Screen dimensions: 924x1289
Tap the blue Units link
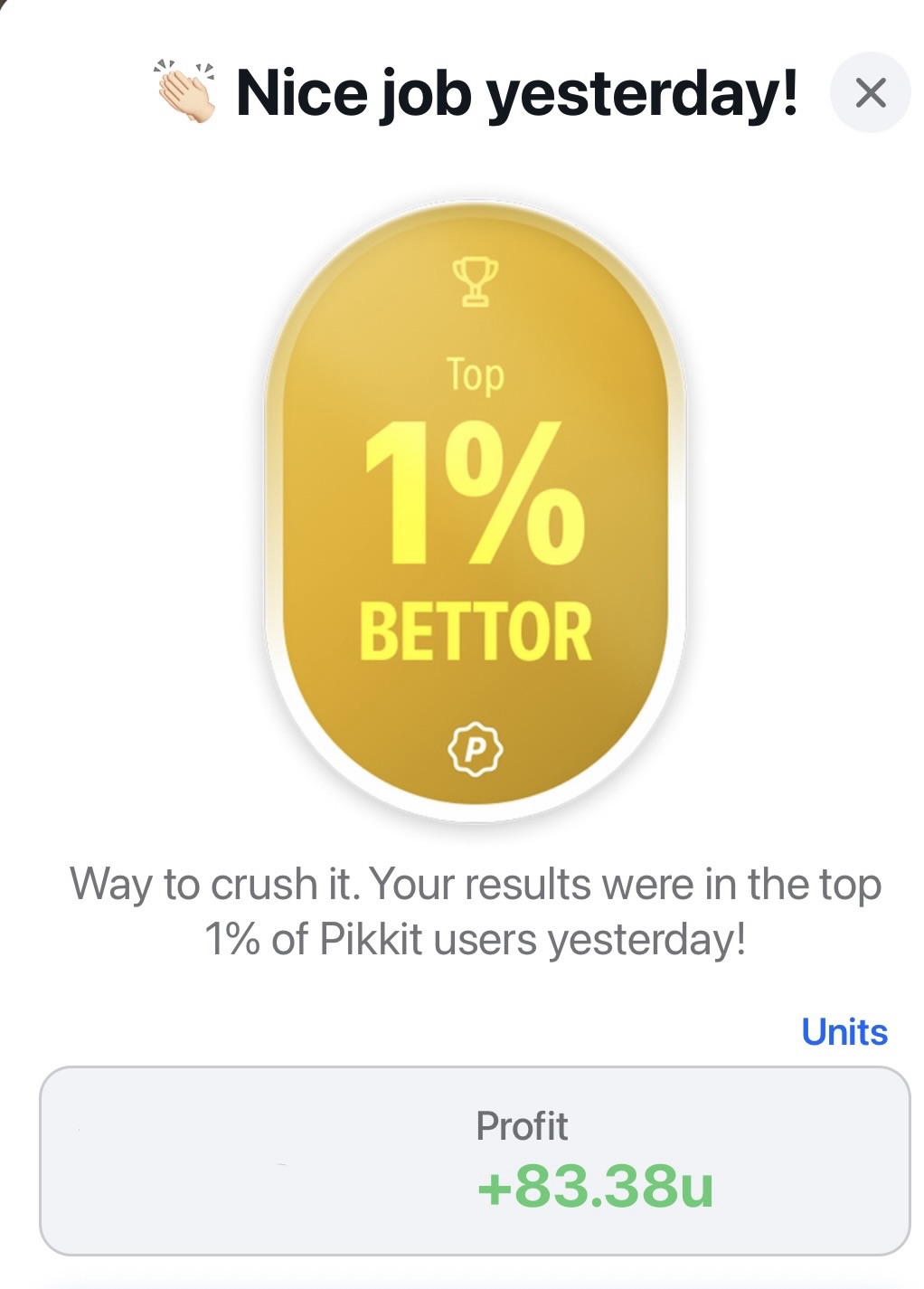coord(844,1032)
